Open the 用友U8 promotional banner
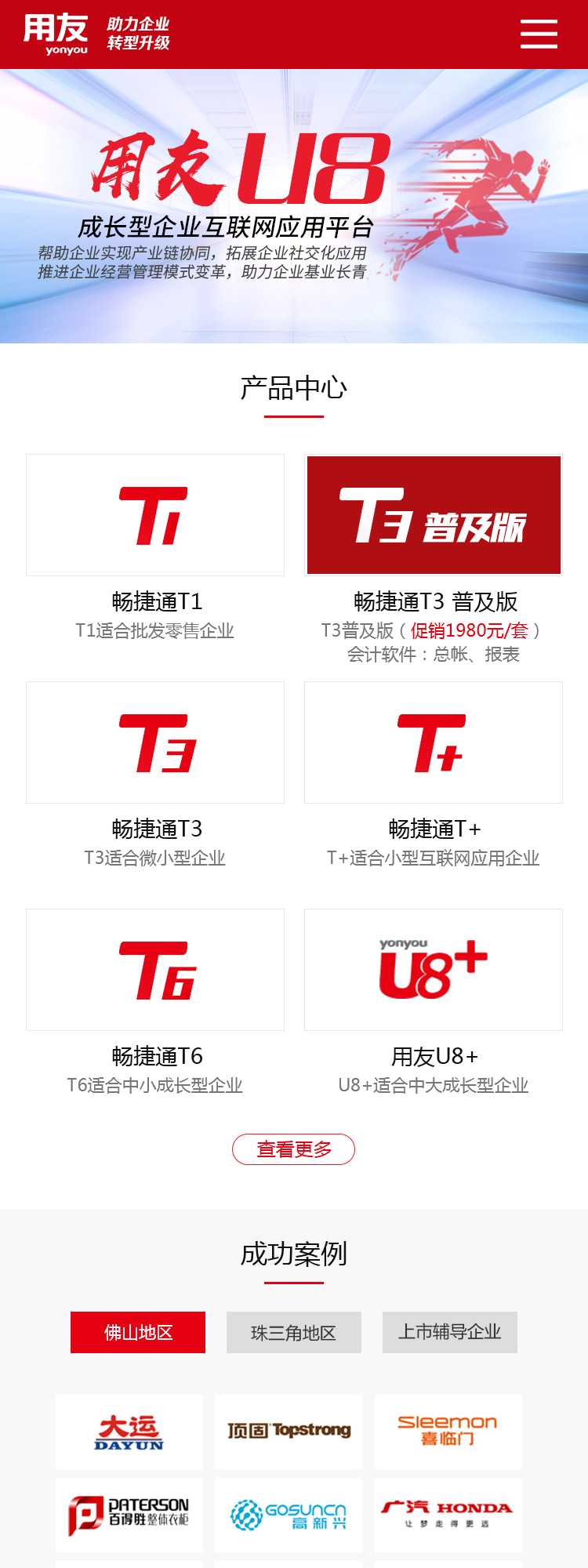The image size is (588, 1568). click(x=294, y=206)
